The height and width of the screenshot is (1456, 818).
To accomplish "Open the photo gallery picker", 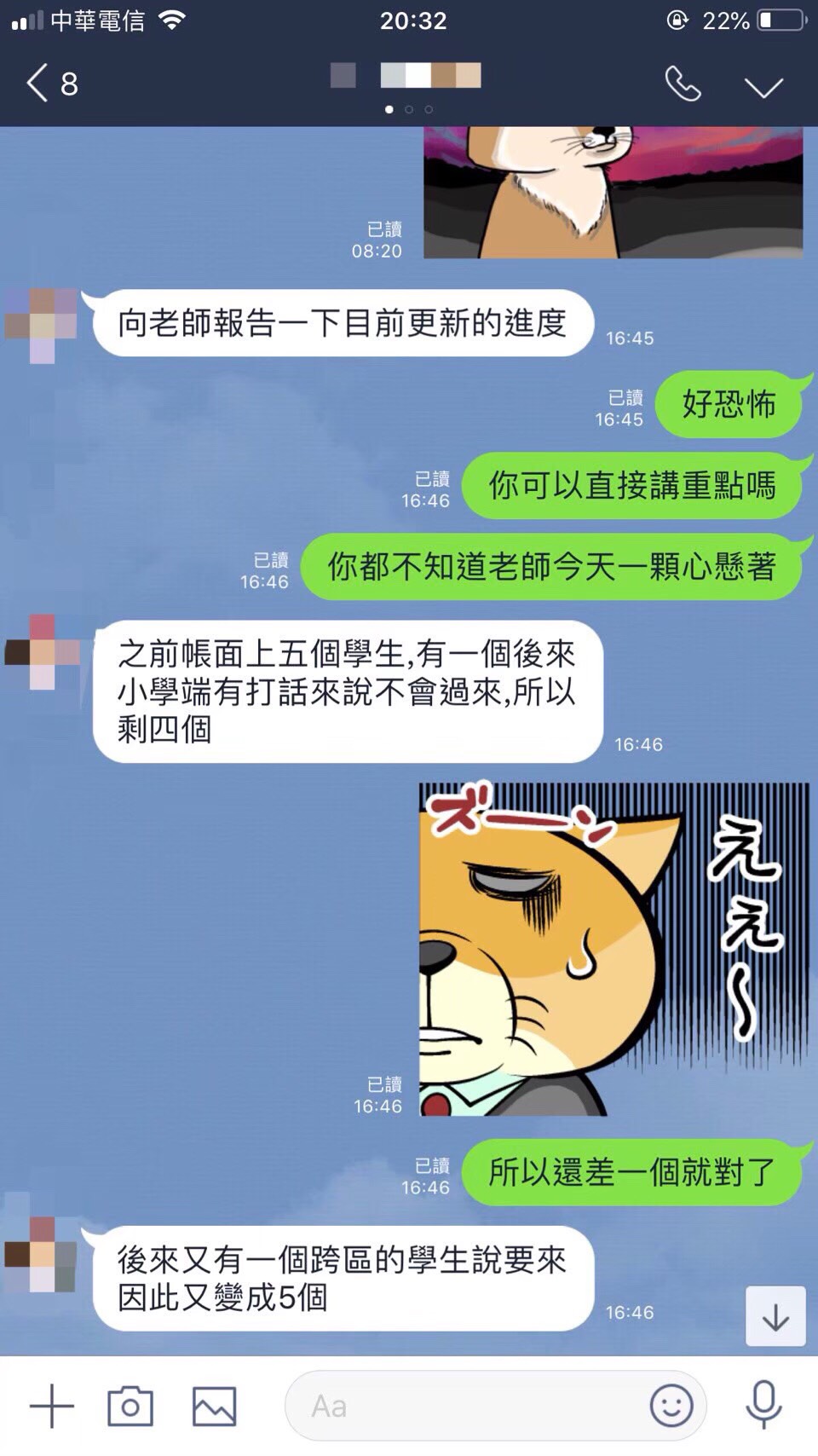I will tap(214, 1406).
